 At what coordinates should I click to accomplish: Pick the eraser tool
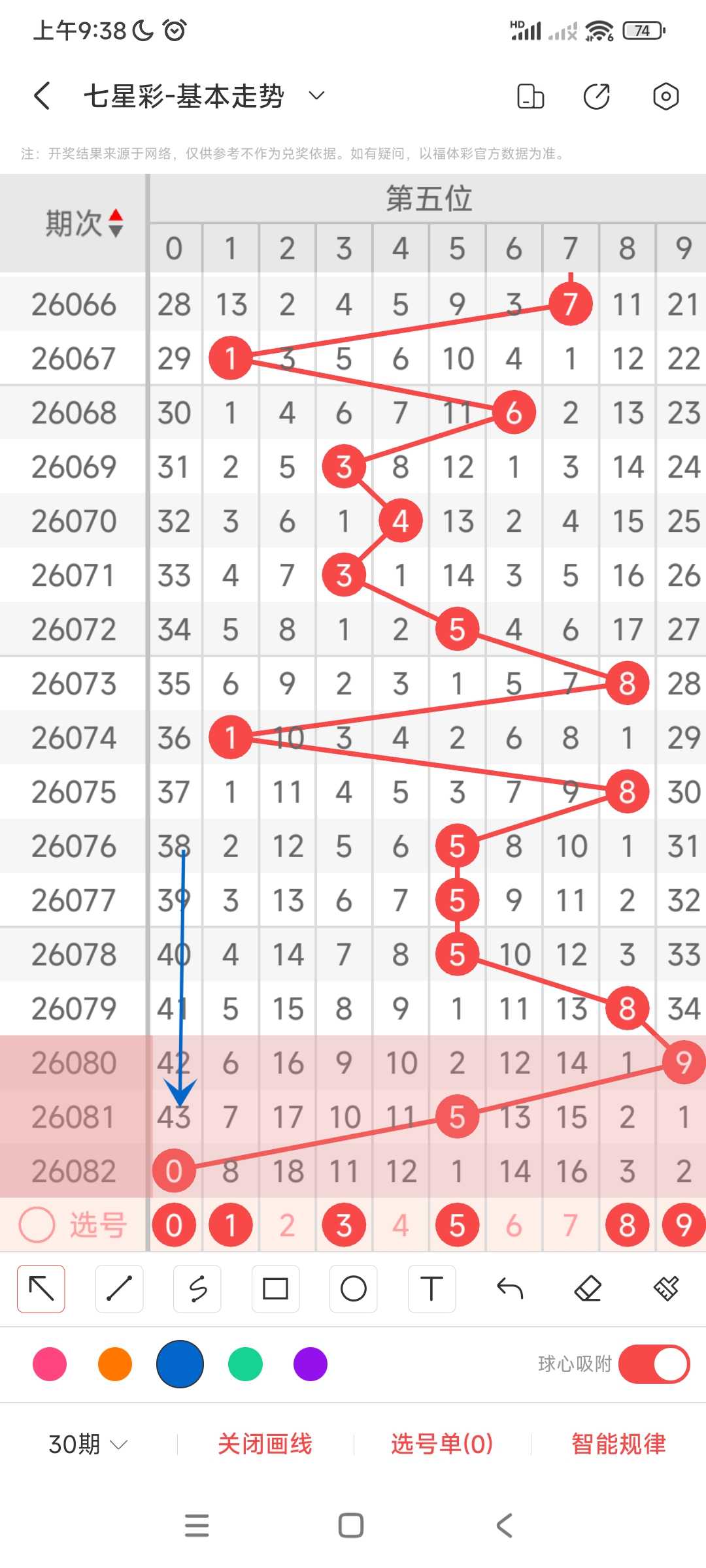click(x=588, y=1289)
